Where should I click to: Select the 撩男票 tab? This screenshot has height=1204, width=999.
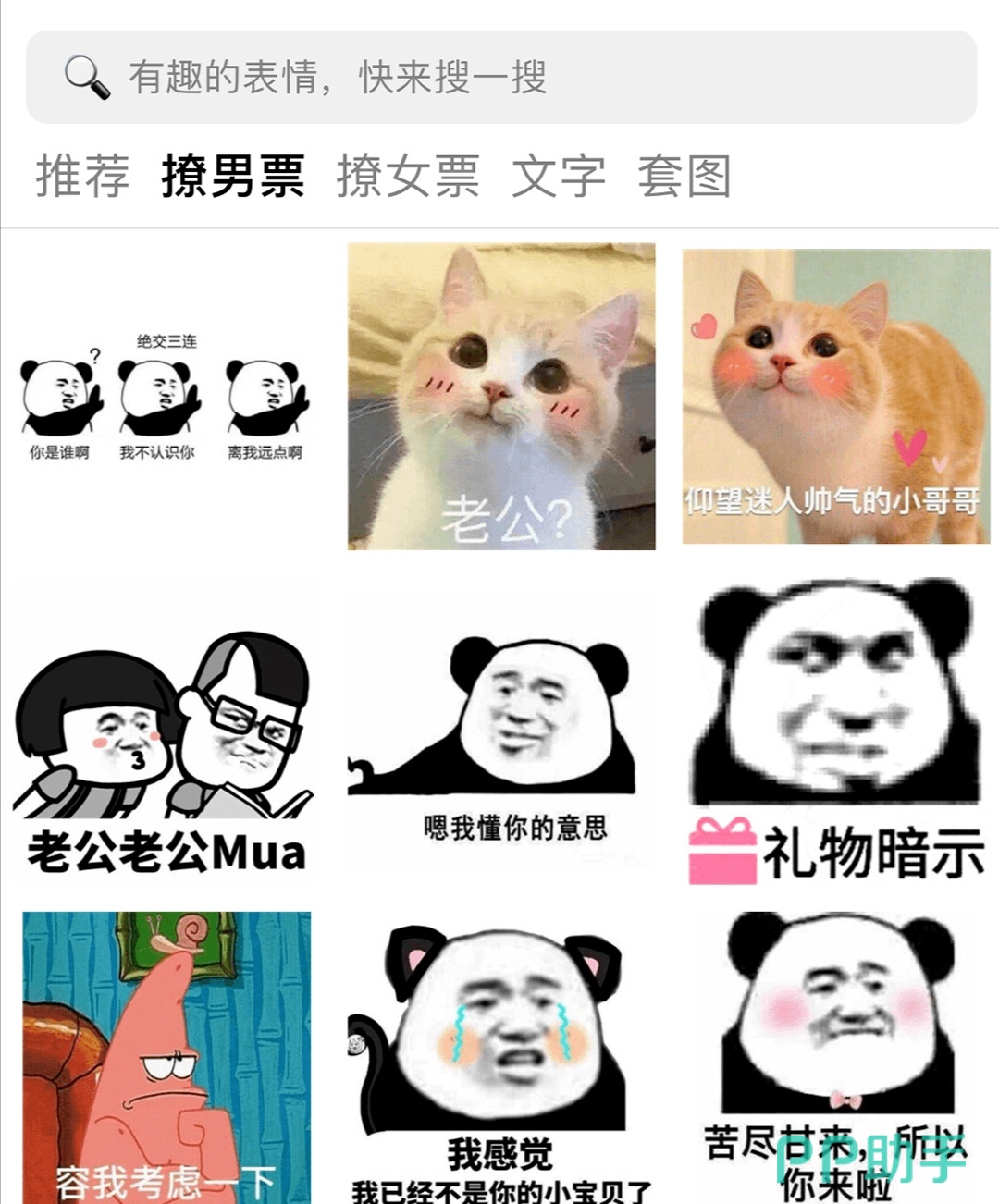point(232,176)
